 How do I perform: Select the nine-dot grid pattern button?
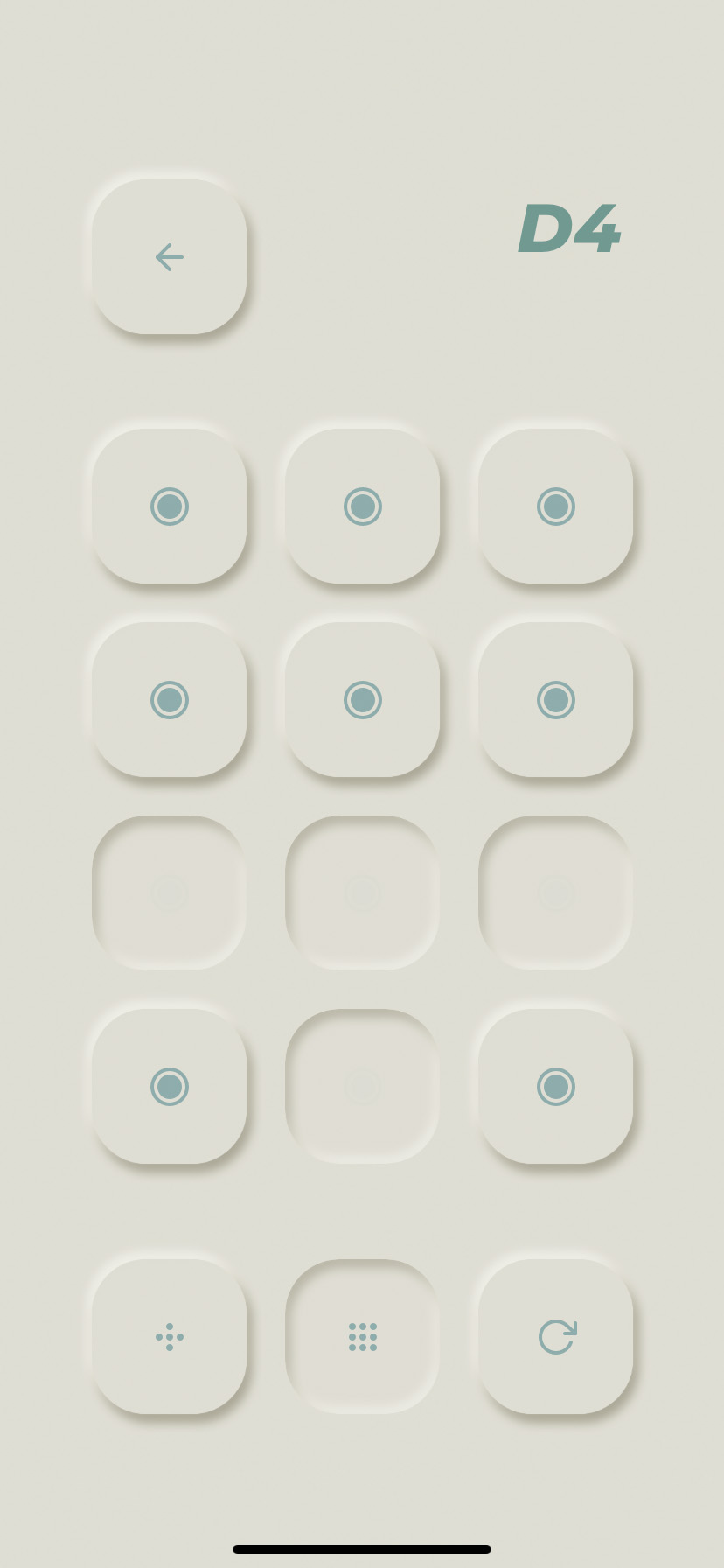pos(362,1336)
